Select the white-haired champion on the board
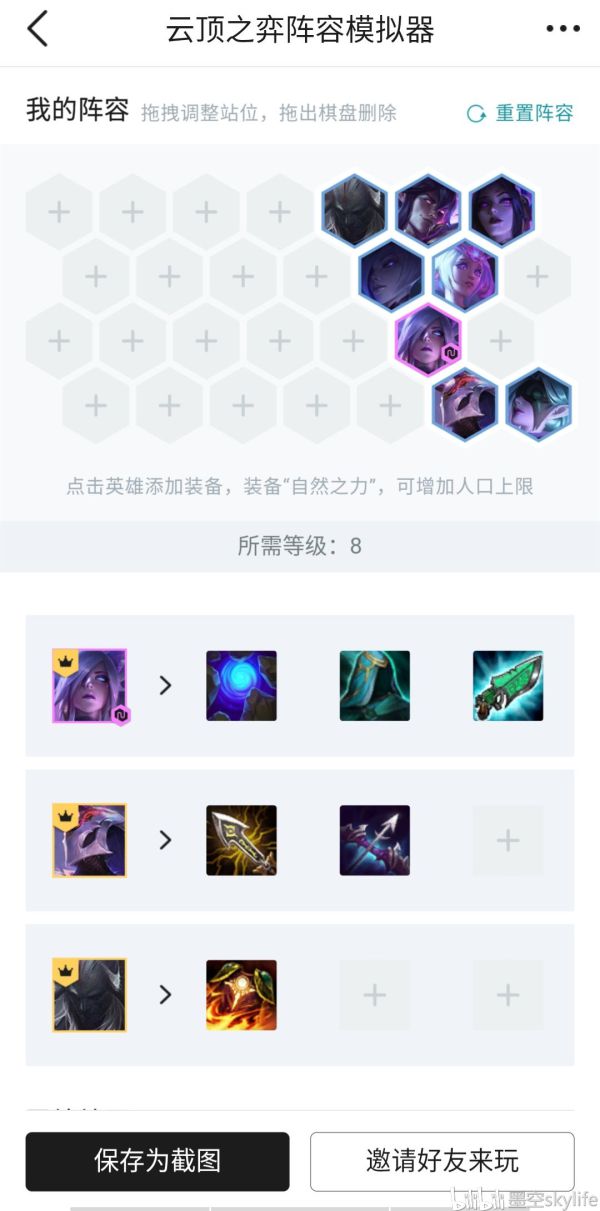 pyautogui.click(x=464, y=274)
